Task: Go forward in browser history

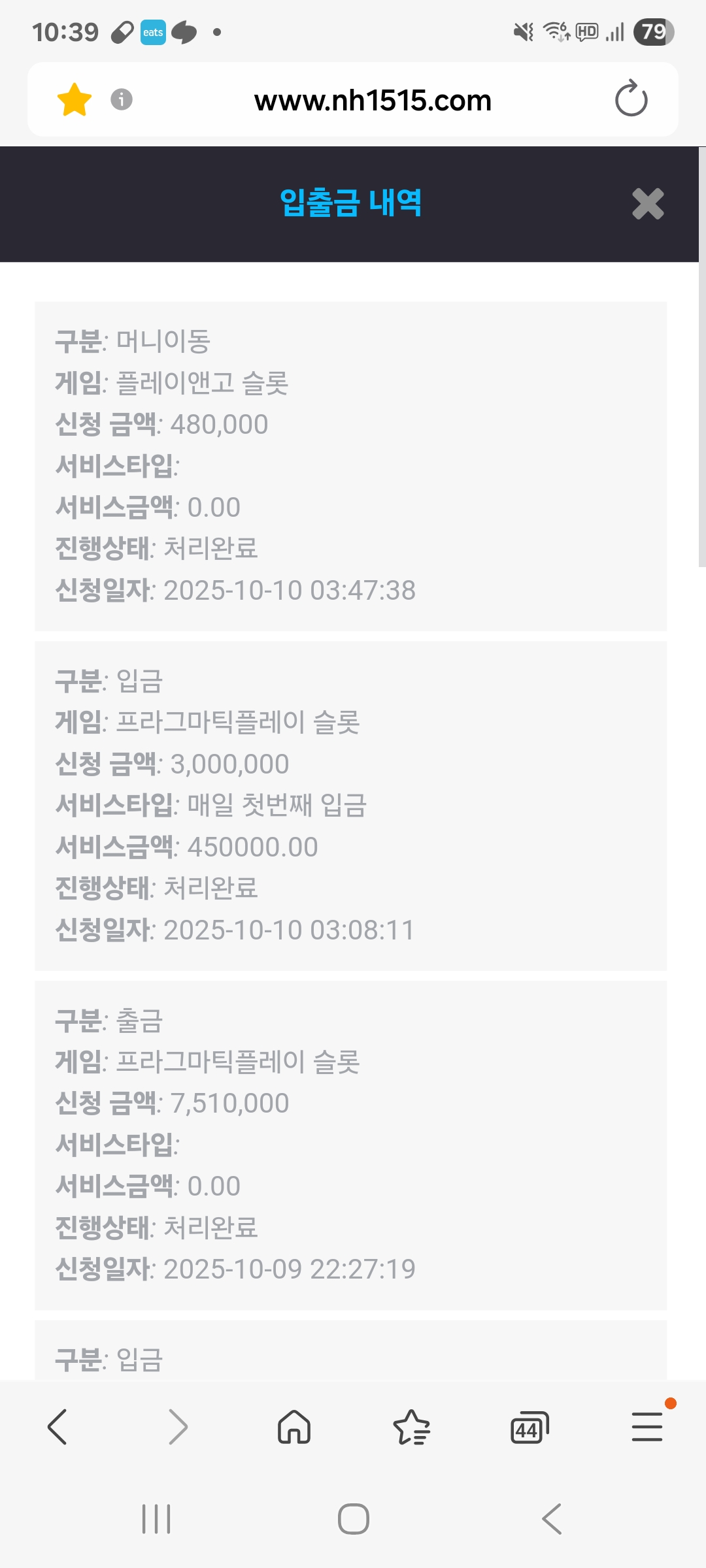Action: pos(177,1426)
